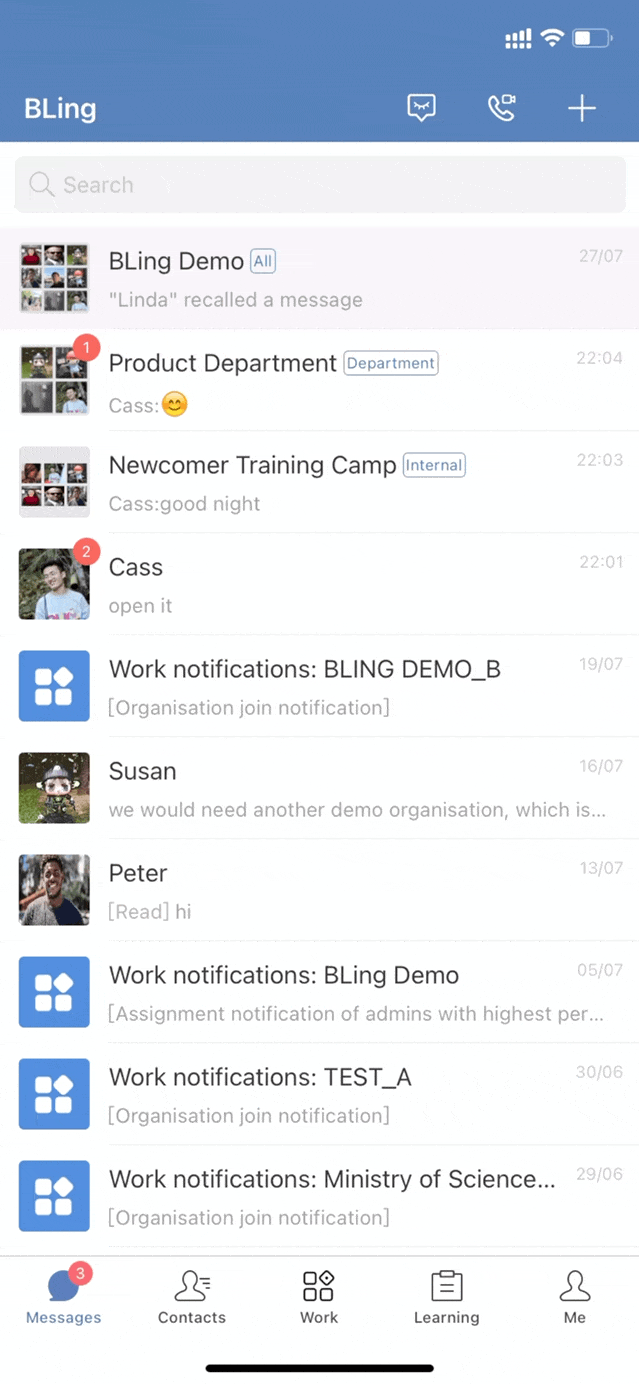Open the BLing Demo group chat
This screenshot has height=1384, width=639.
(320, 278)
